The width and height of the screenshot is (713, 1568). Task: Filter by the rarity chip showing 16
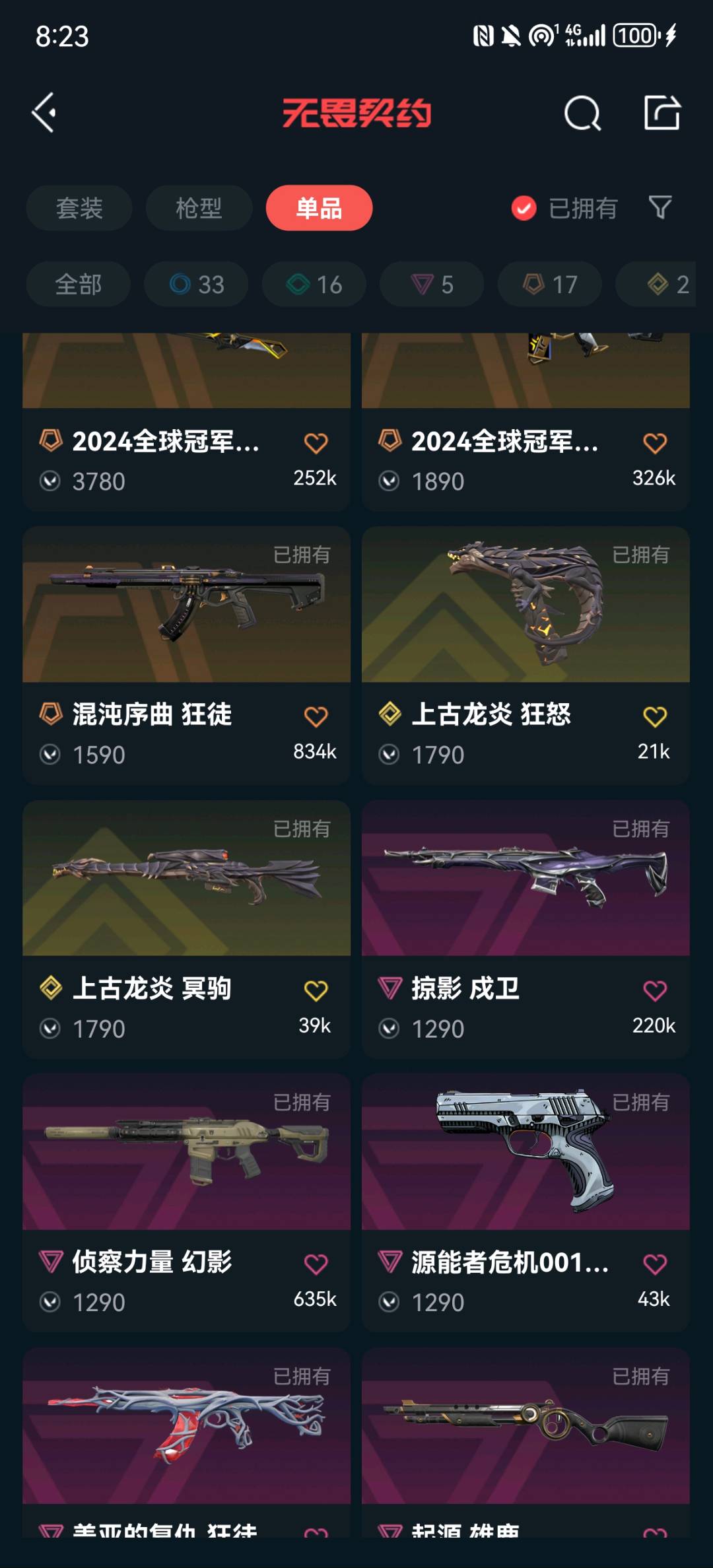(x=314, y=285)
